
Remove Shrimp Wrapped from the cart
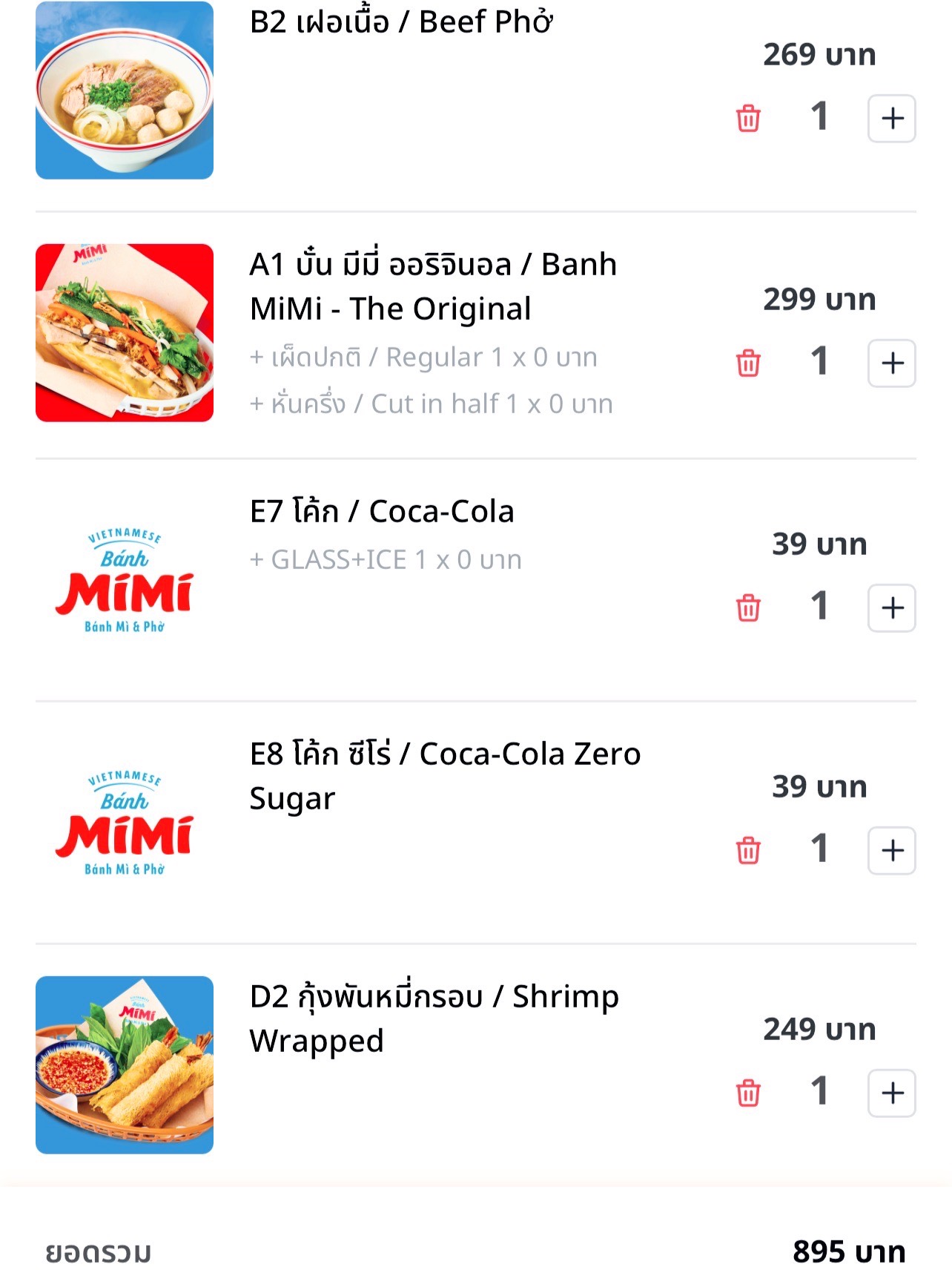tap(748, 1093)
